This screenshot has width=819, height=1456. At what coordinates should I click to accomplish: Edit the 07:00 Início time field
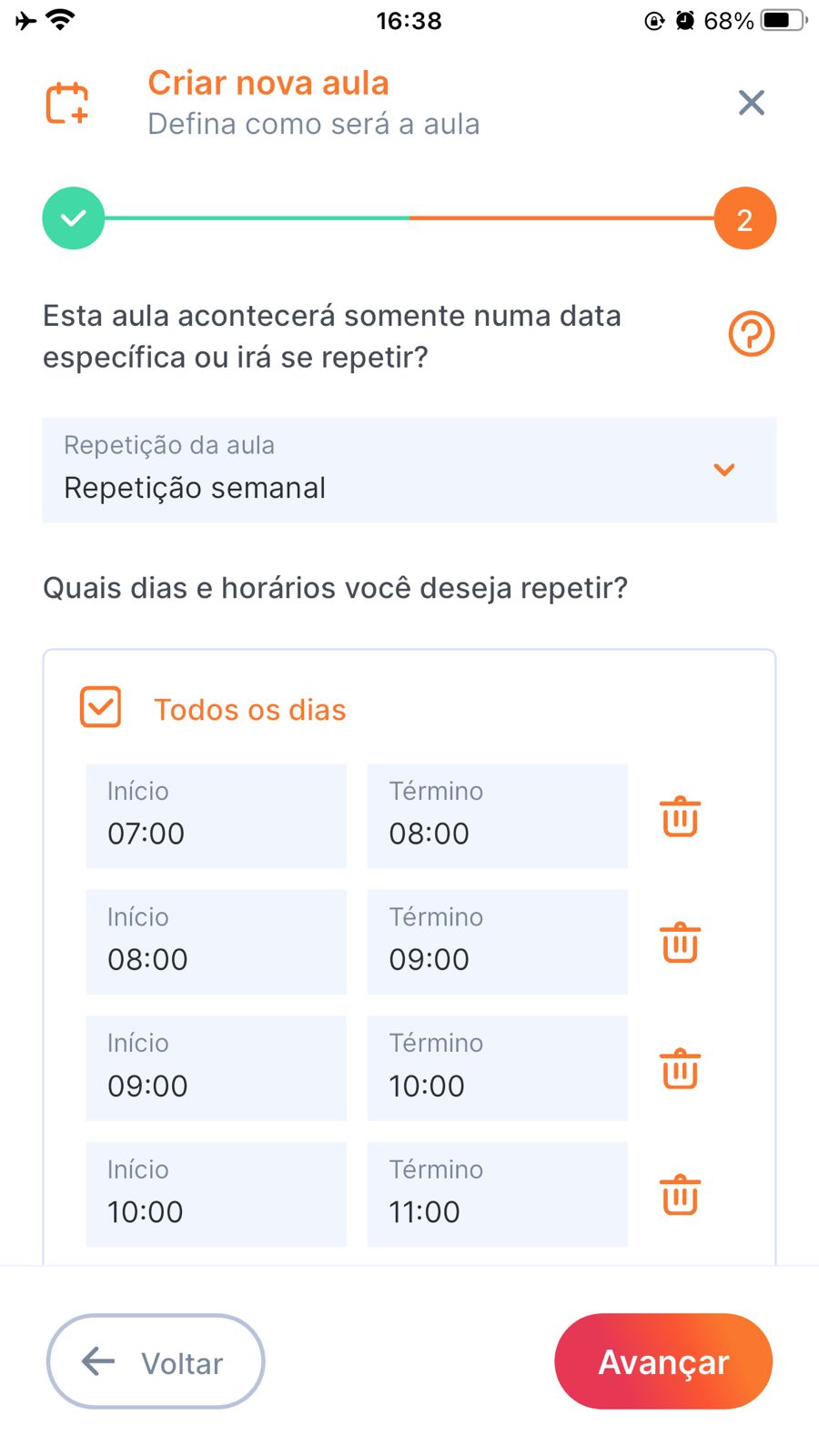[x=216, y=816]
